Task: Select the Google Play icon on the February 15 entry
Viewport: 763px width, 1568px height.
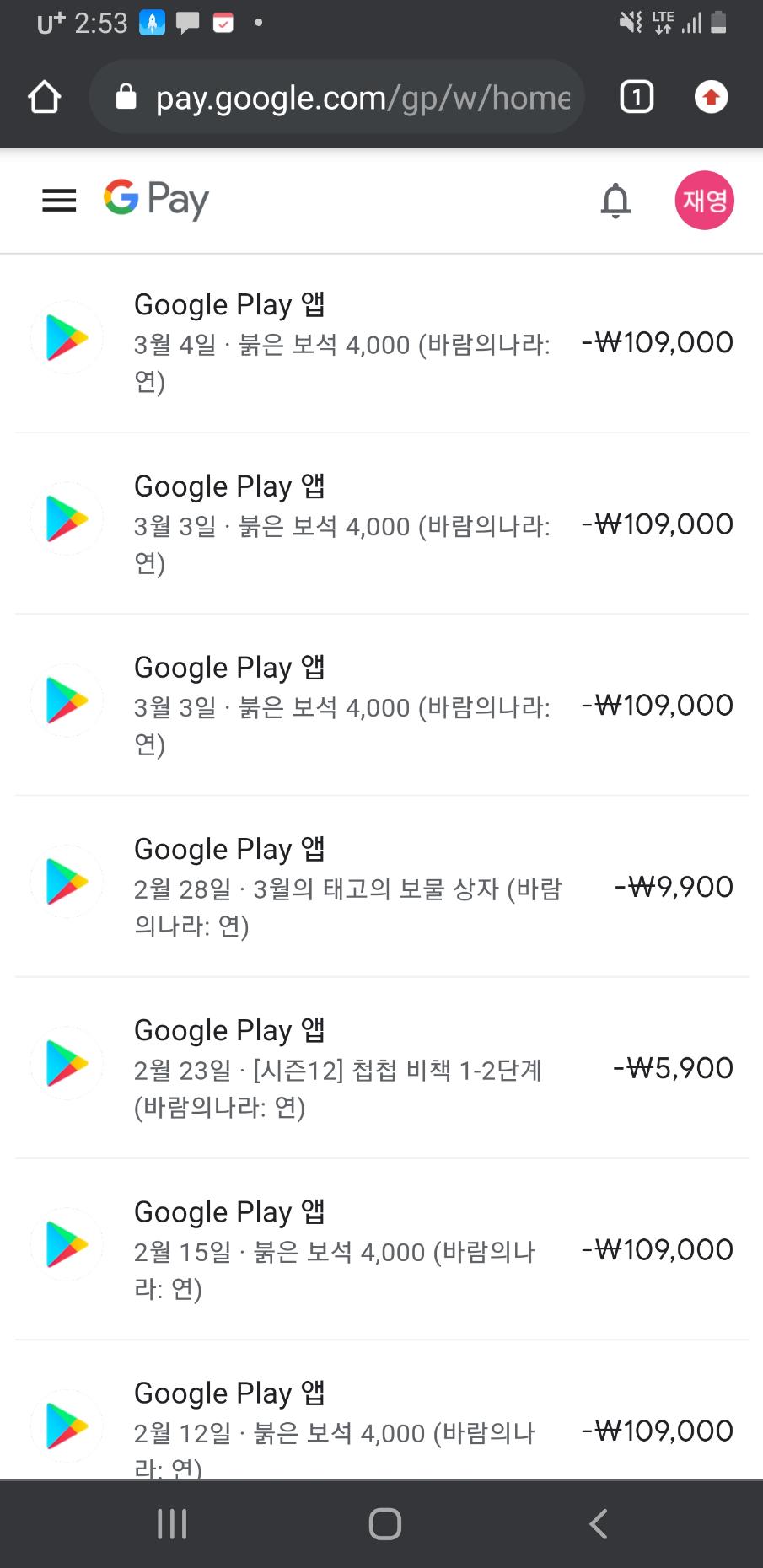Action: coord(66,1243)
